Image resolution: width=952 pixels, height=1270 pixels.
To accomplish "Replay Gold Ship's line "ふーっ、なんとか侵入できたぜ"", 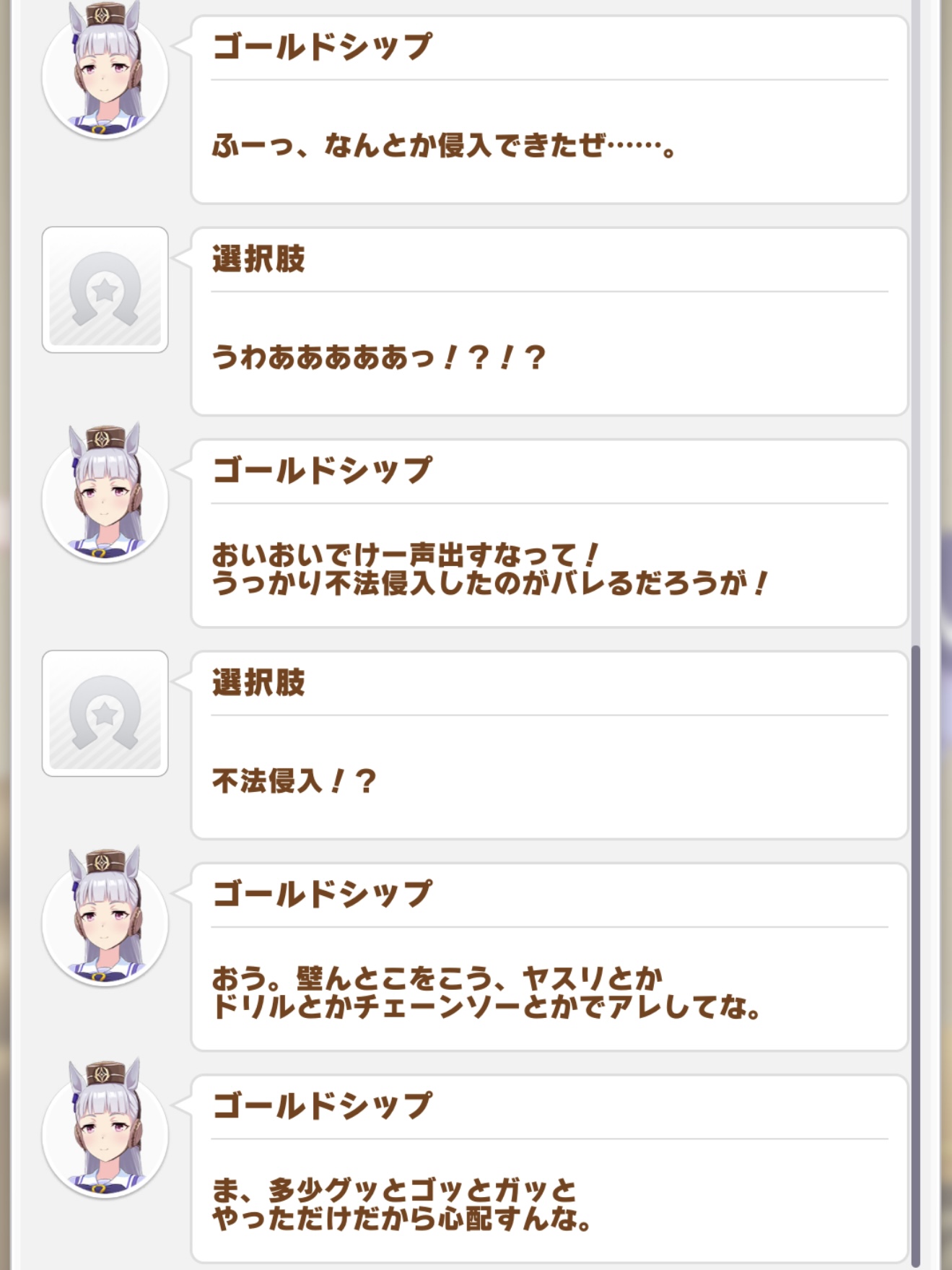I will (549, 110).
